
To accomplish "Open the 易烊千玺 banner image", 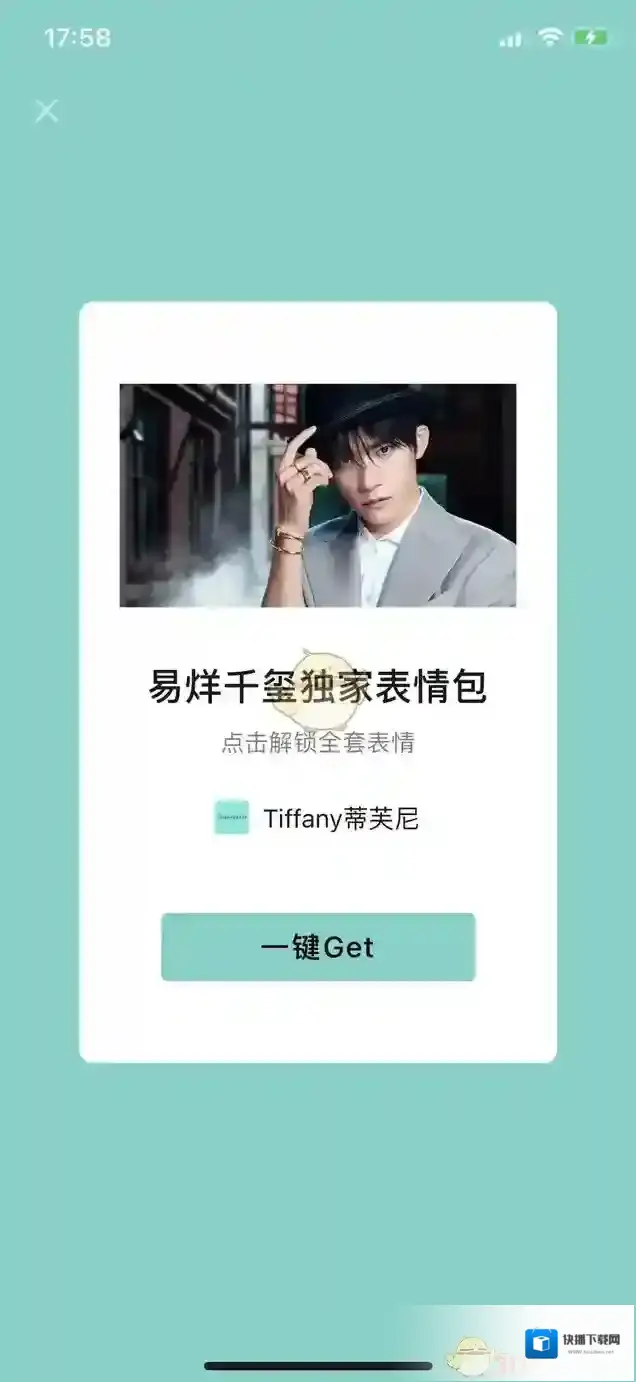I will [x=318, y=496].
